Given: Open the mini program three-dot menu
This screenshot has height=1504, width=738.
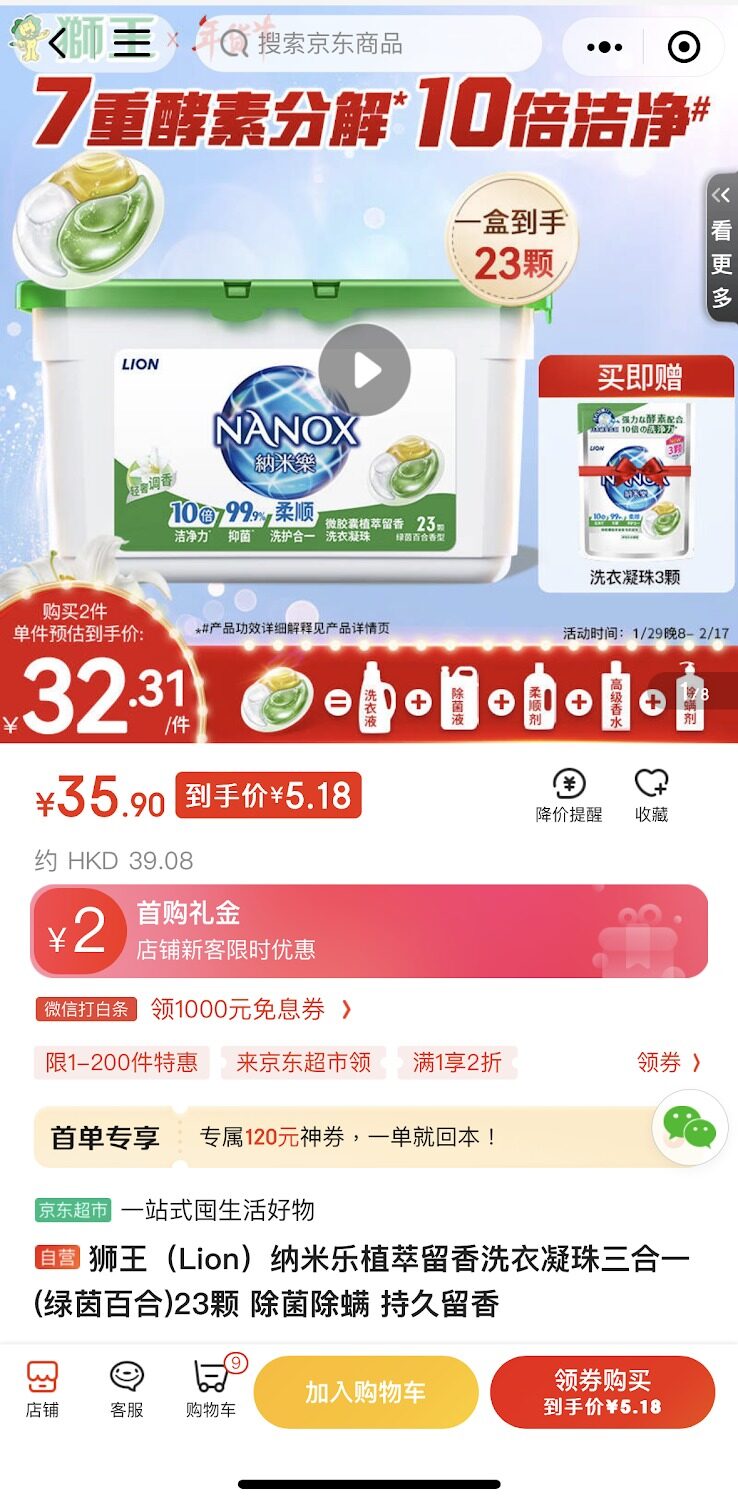Looking at the screenshot, I should pos(604,46).
